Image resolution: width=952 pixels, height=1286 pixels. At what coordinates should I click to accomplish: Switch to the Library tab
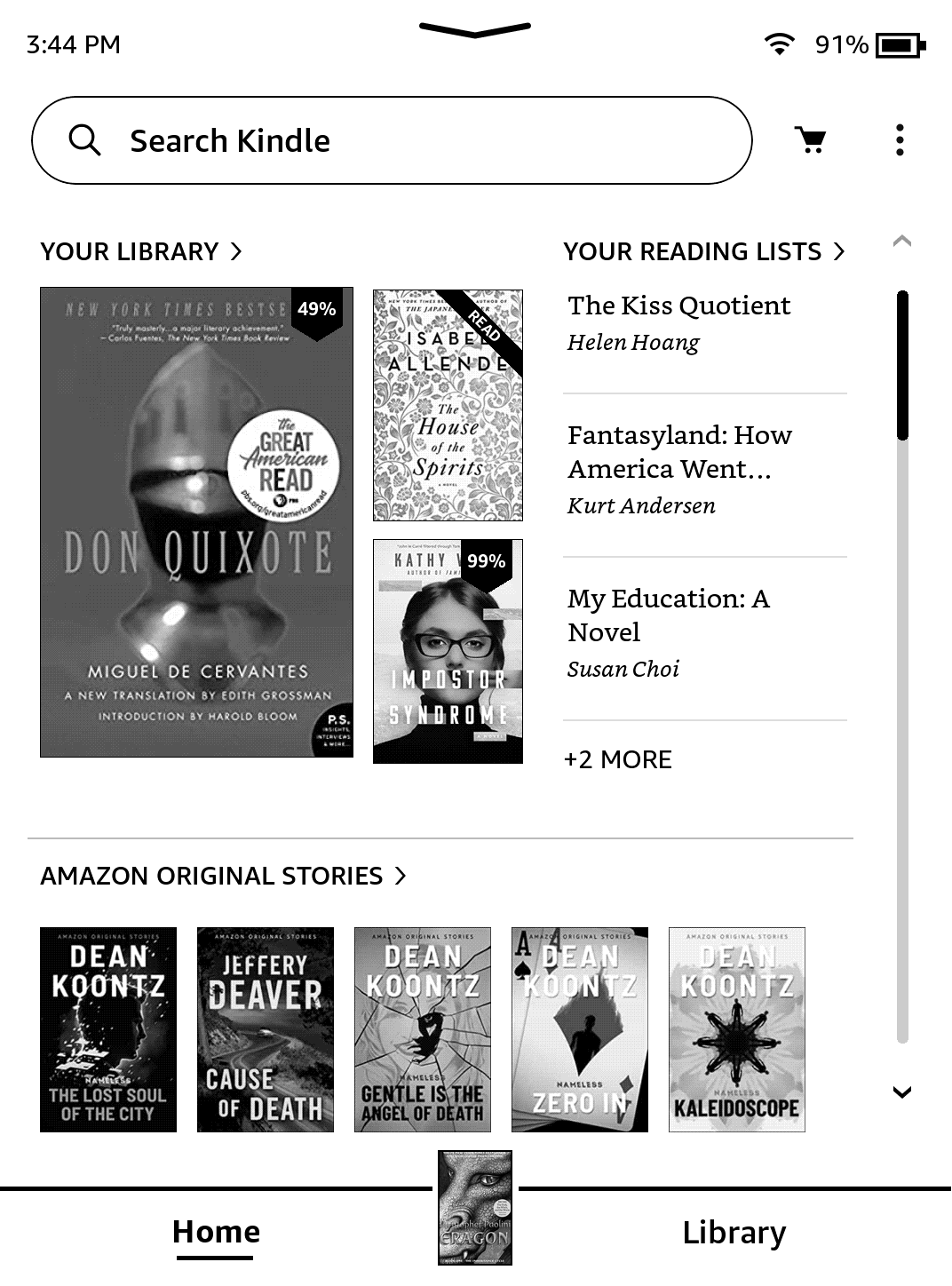tap(734, 1233)
